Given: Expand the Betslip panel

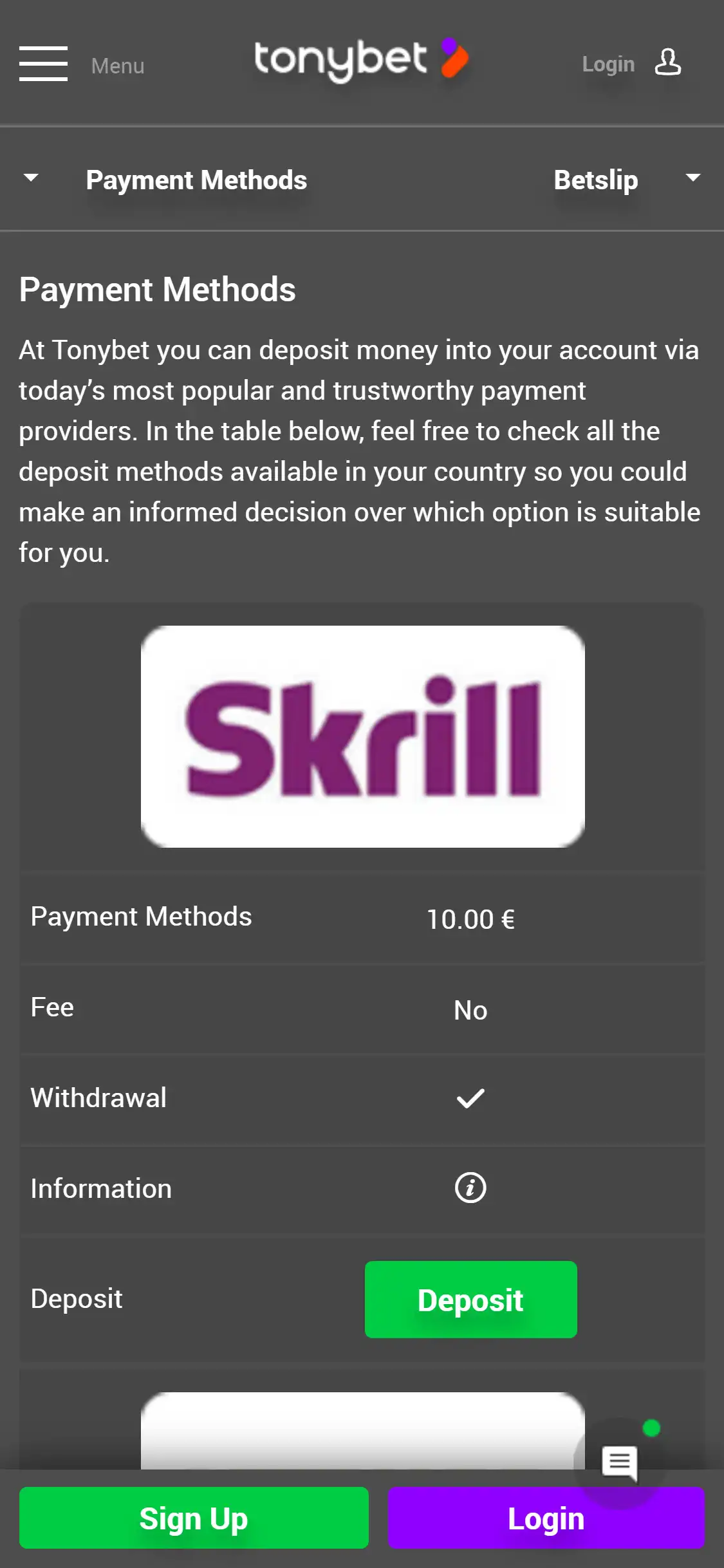Looking at the screenshot, I should 626,180.
